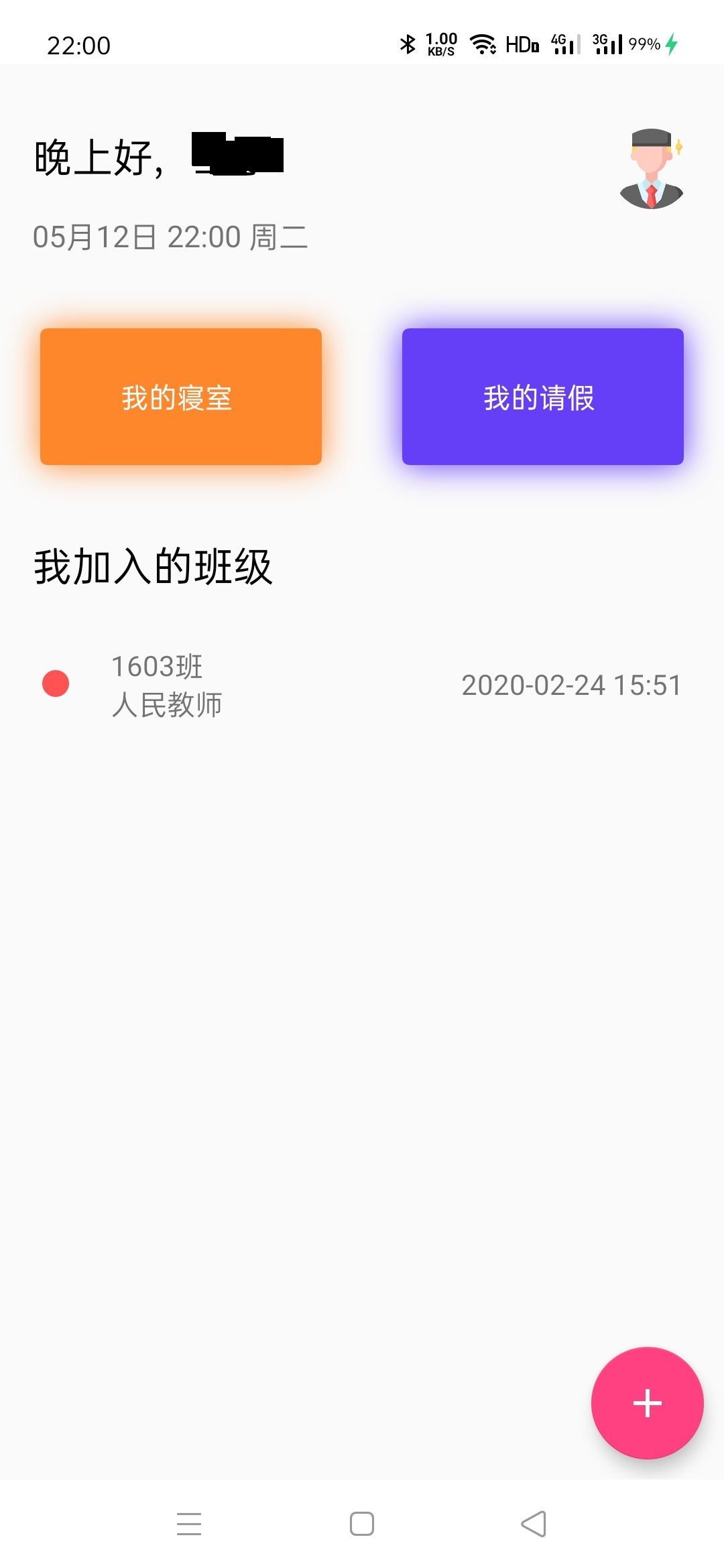Open the profile avatar icon

(651, 169)
